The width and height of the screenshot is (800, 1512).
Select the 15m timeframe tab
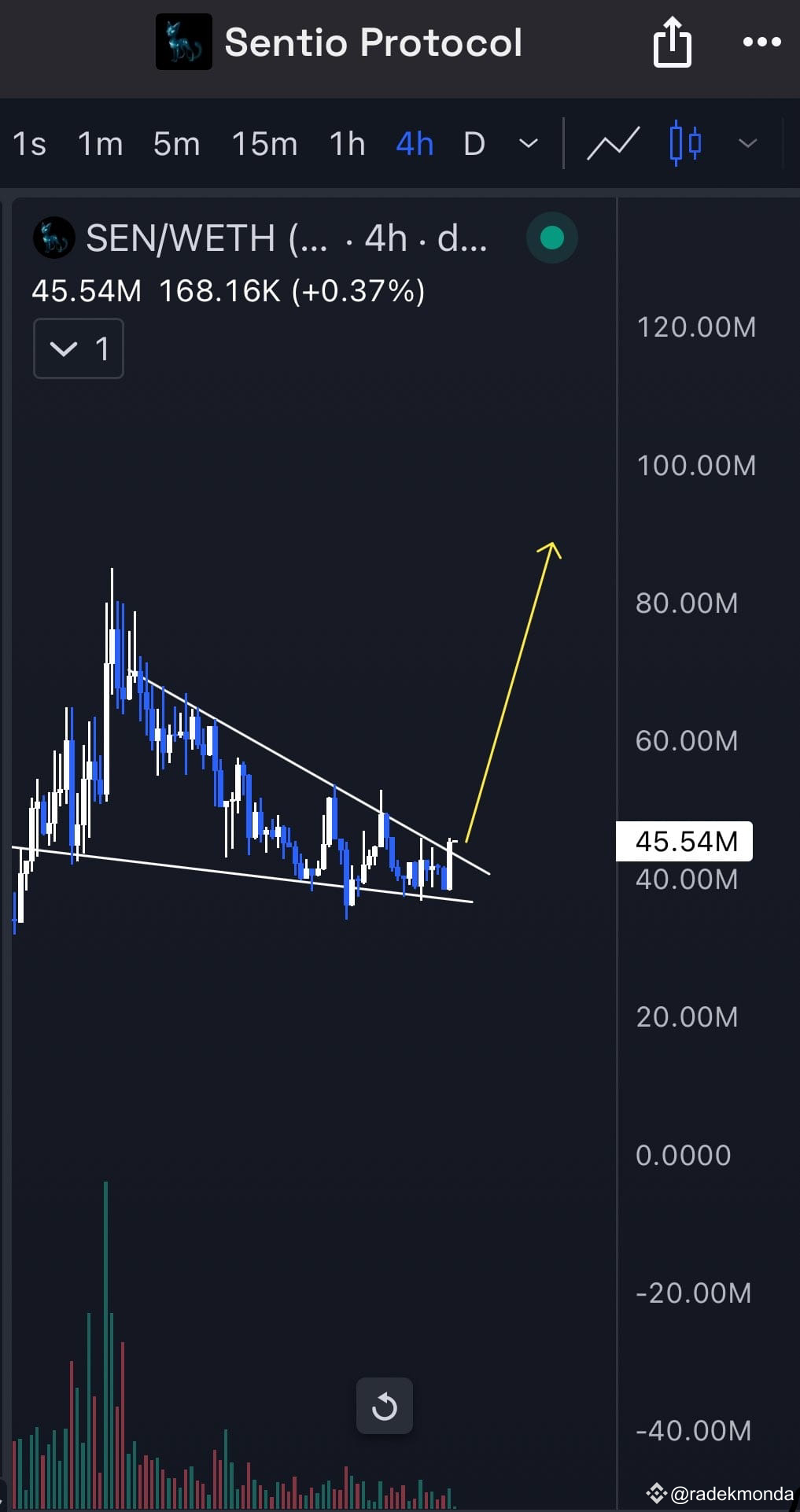pyautogui.click(x=264, y=144)
